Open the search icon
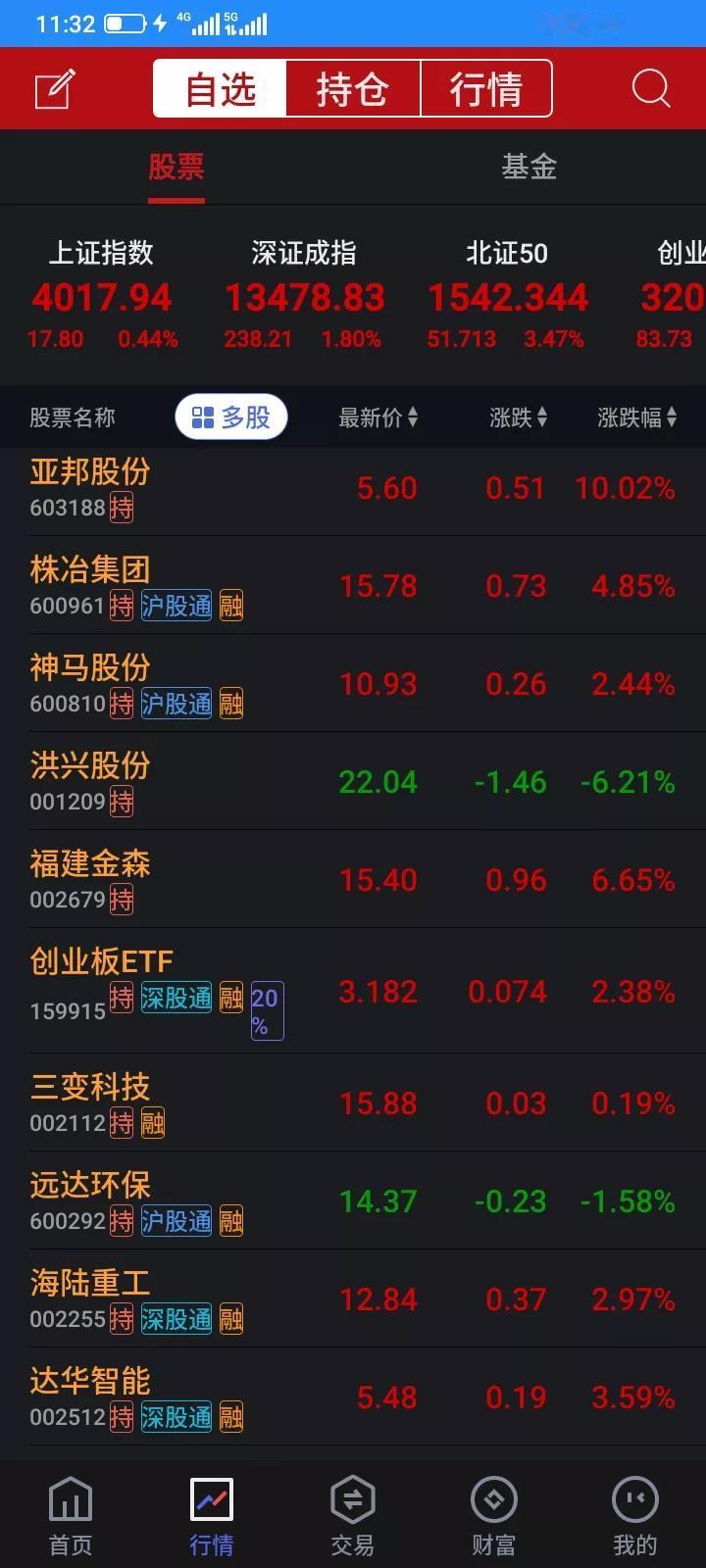 pos(650,88)
